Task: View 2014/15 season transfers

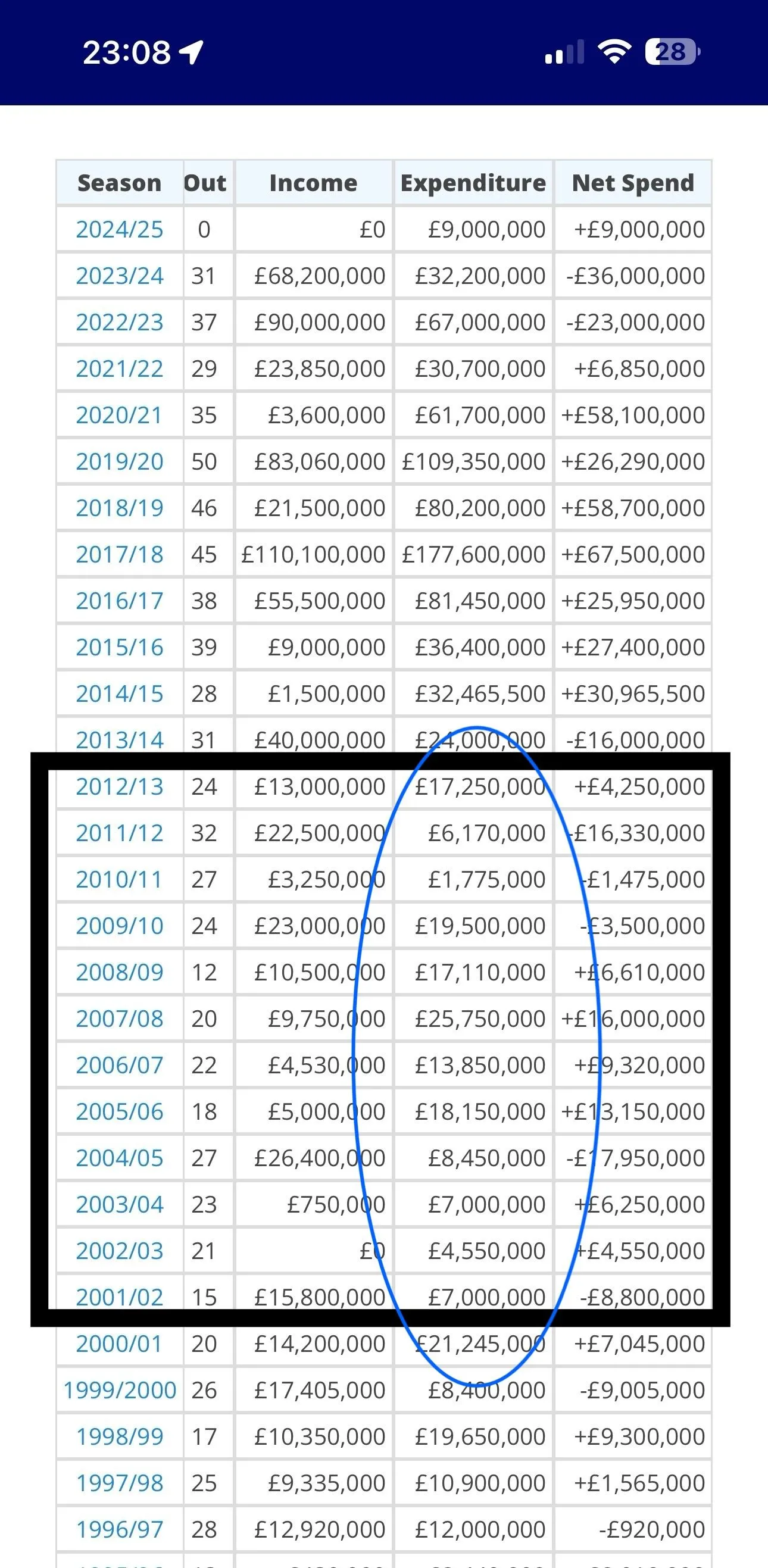Action: click(119, 694)
